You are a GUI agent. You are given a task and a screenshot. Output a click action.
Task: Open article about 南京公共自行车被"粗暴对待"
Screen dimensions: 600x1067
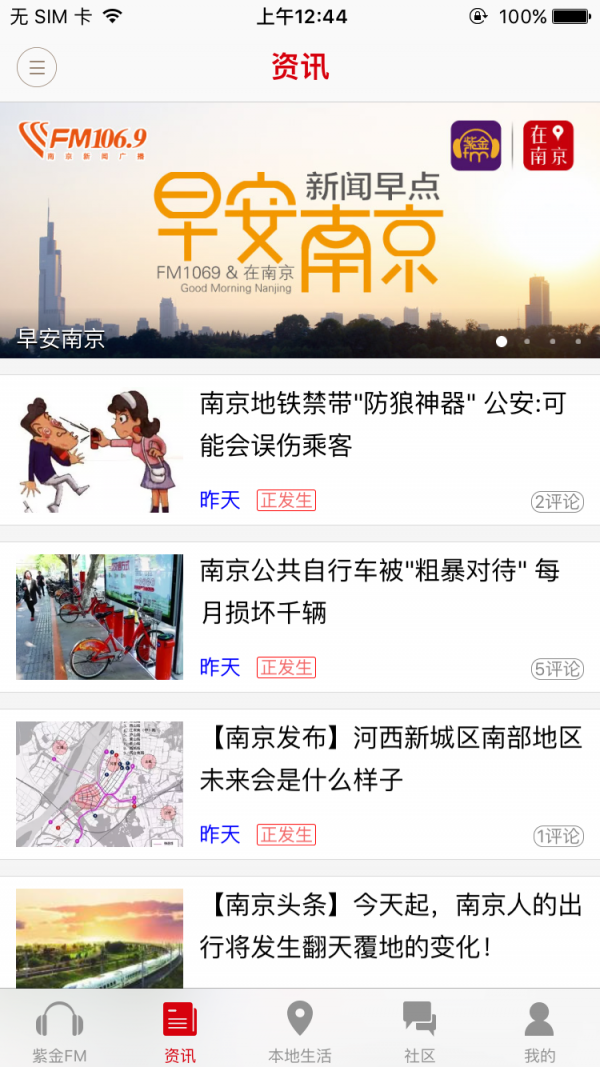pos(380,591)
